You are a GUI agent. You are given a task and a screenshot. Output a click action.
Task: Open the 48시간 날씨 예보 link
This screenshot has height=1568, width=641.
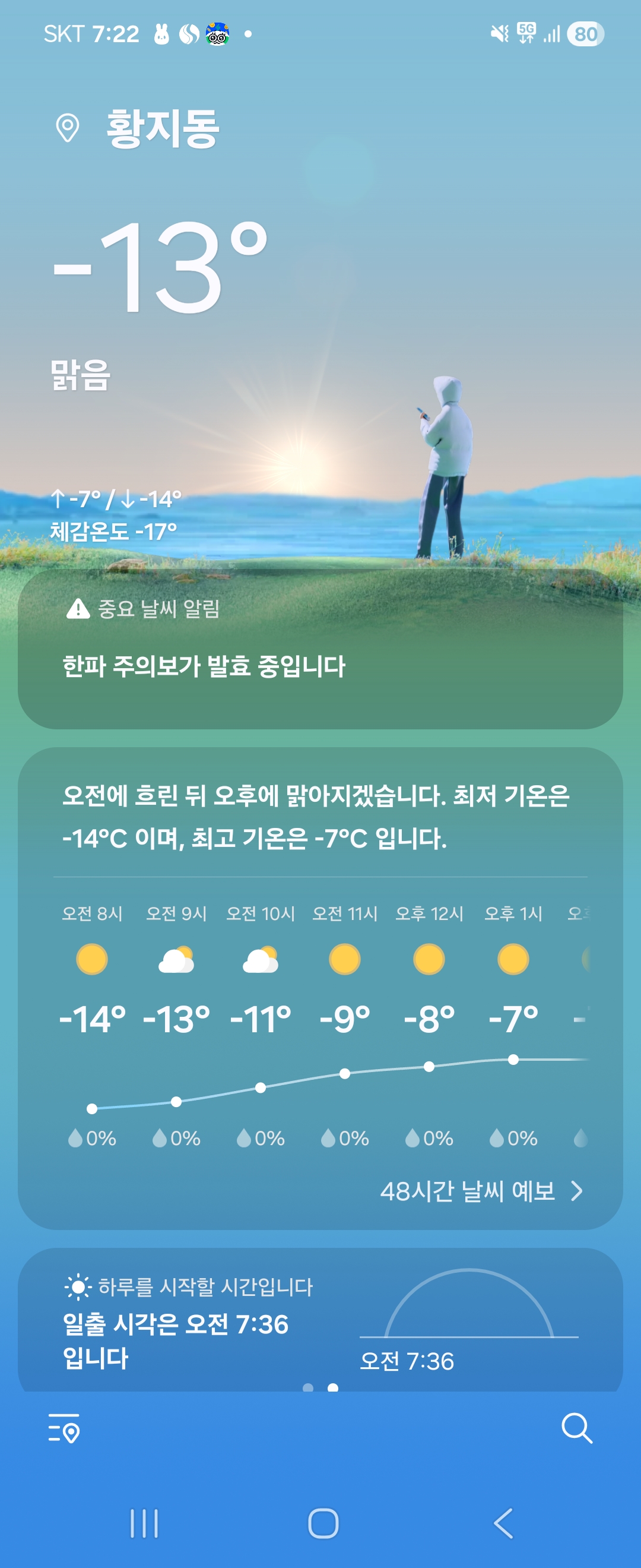click(x=481, y=1191)
